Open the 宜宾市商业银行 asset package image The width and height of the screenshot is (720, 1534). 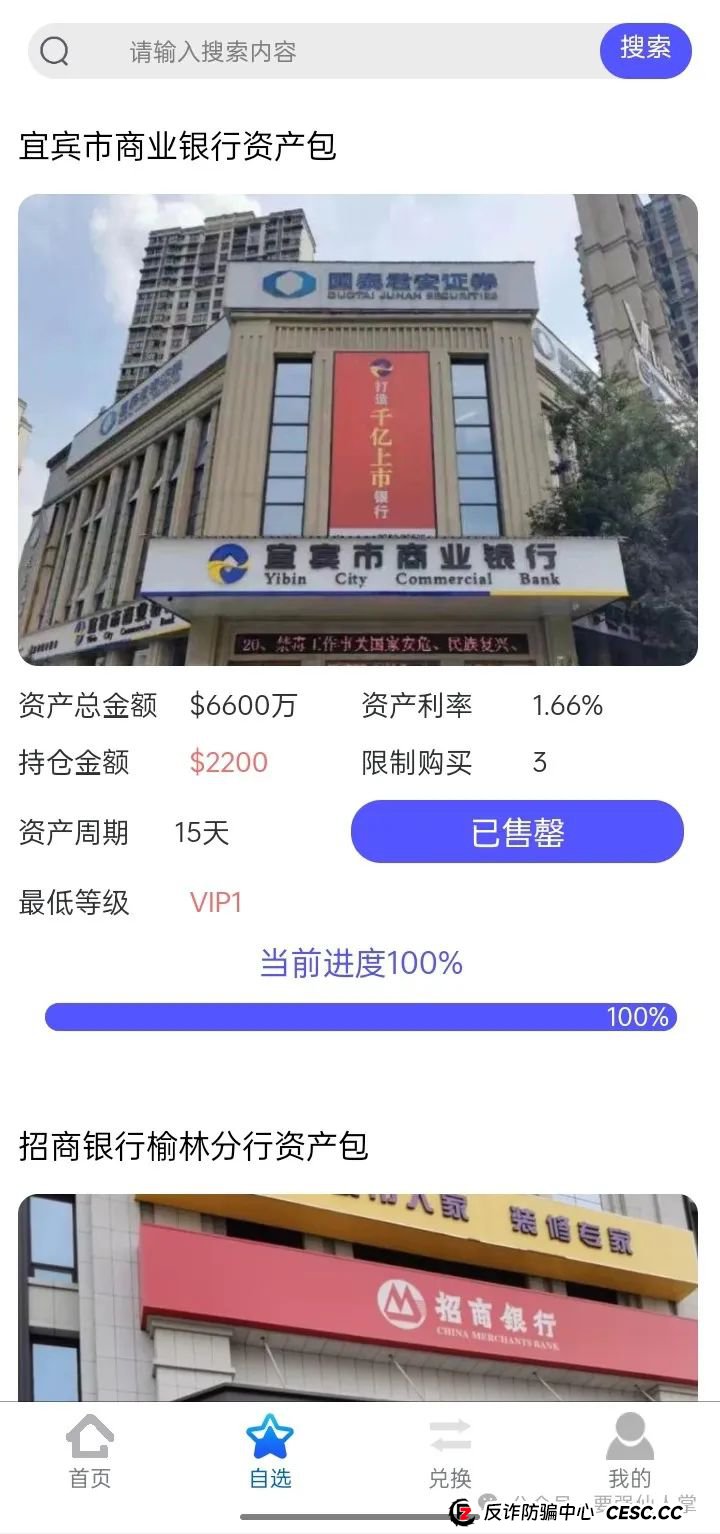tap(358, 430)
